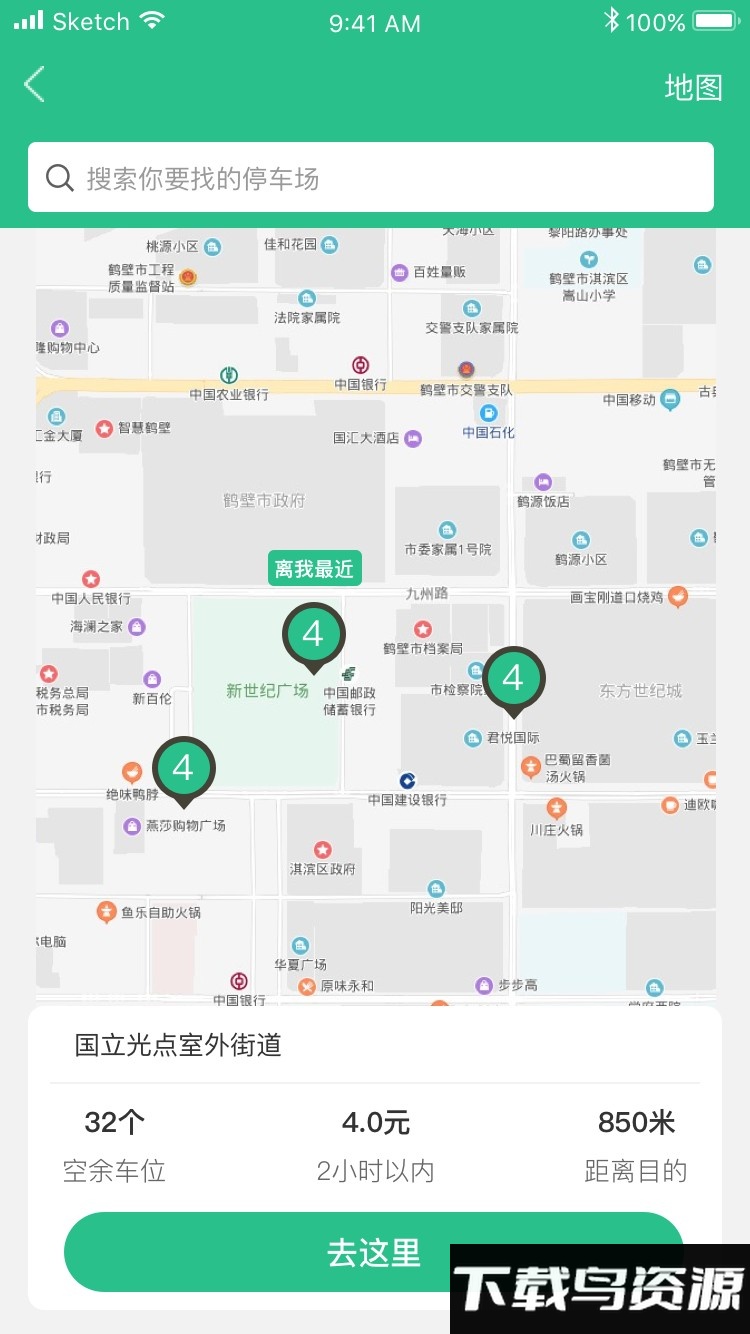
Task: Tap the 去这里 navigation button
Action: [x=374, y=1251]
